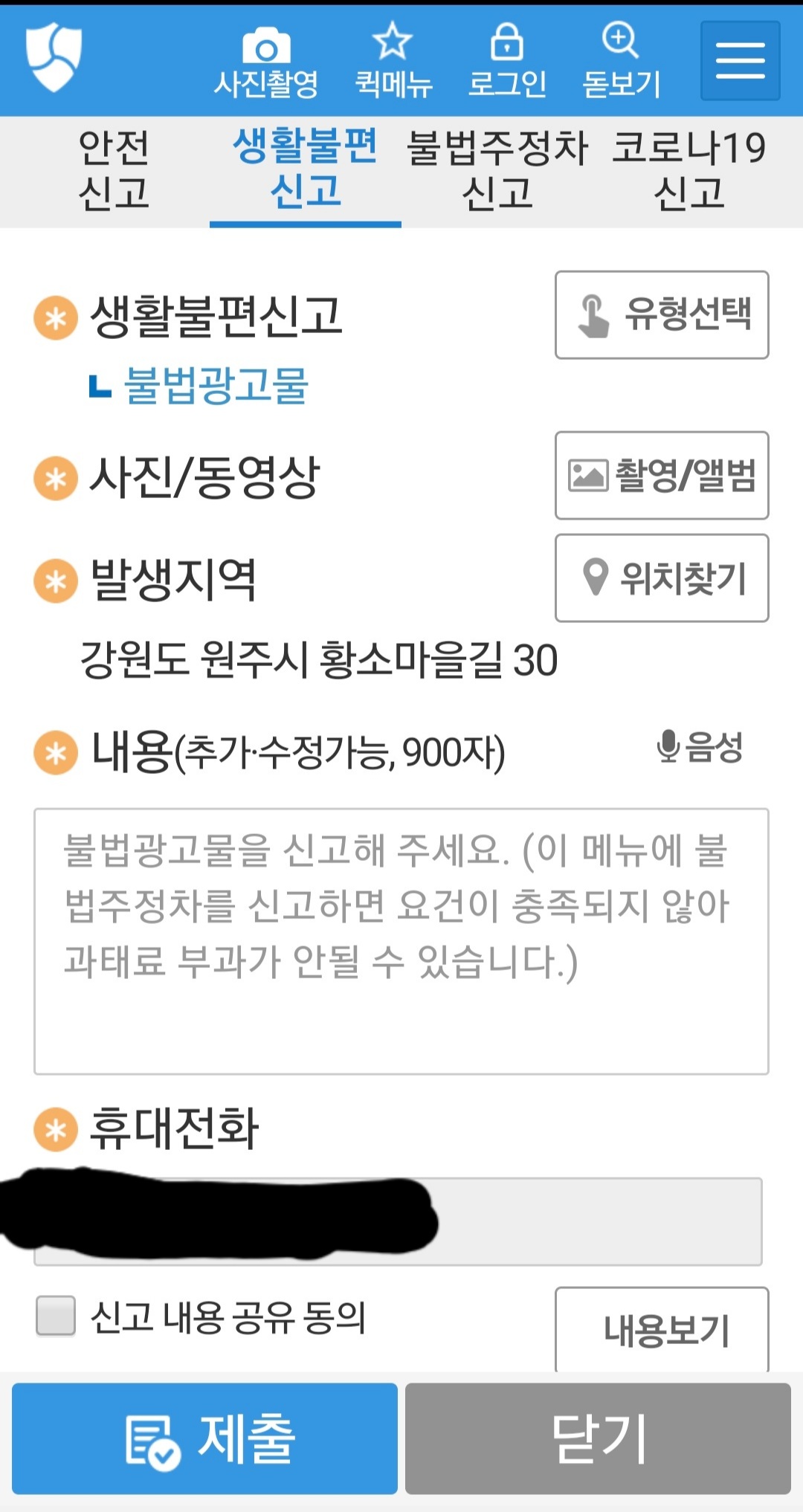Tap the 내용 text box
Screen dimensions: 803x1512
coord(401,941)
